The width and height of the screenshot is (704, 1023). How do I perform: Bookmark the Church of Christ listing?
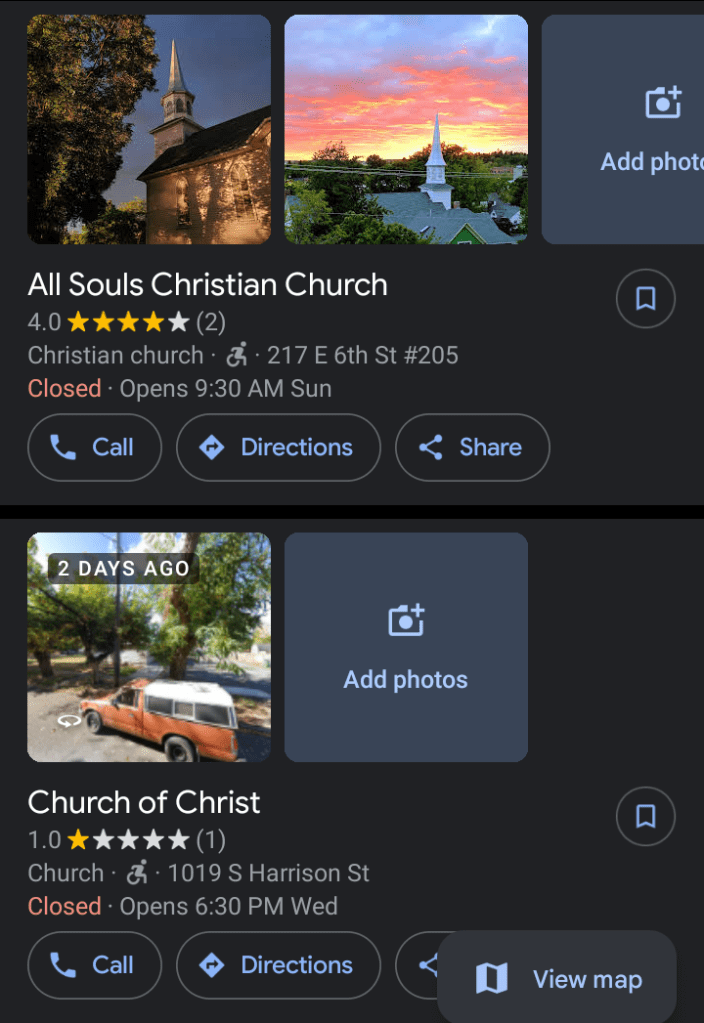(x=645, y=816)
